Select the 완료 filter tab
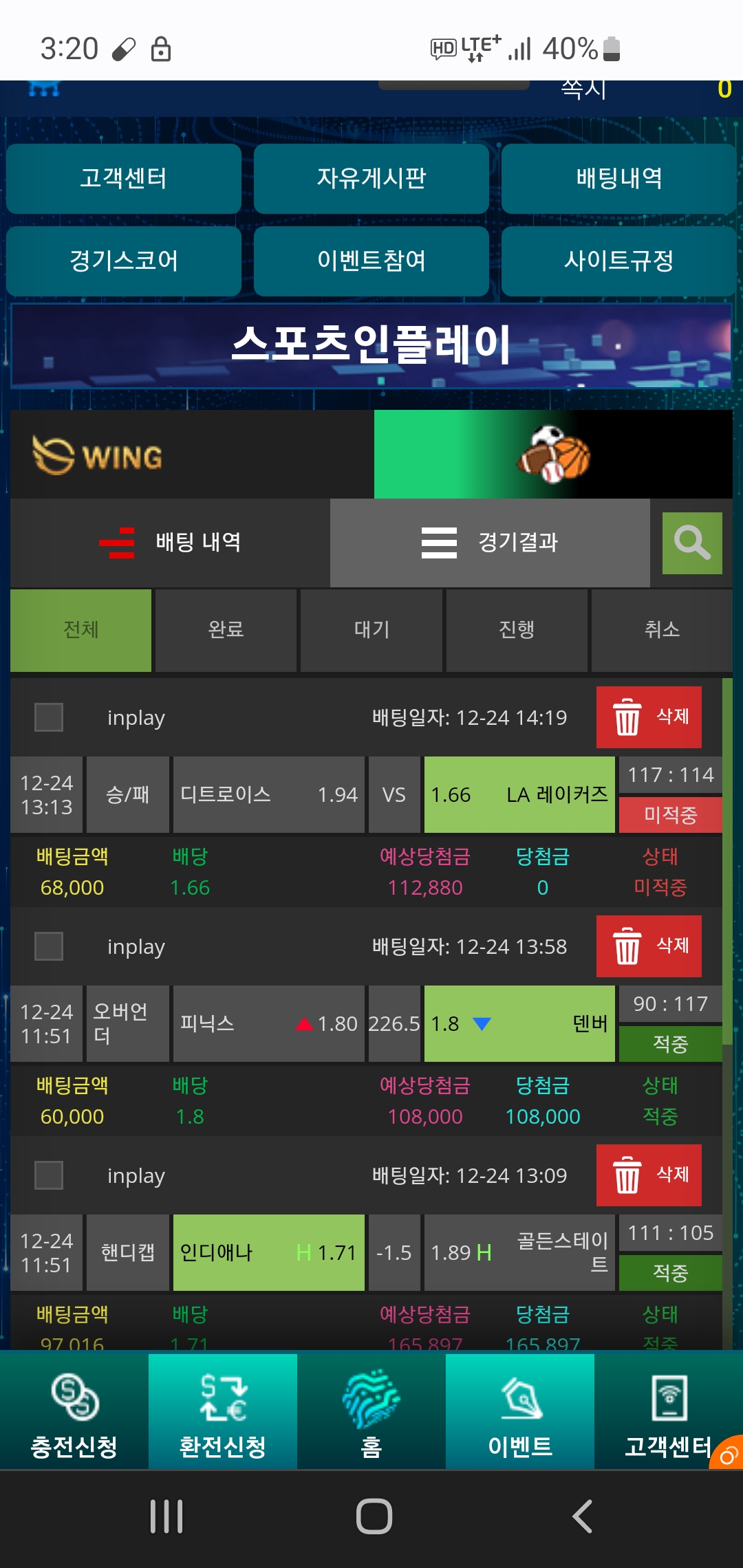This screenshot has height=1568, width=743. (x=226, y=630)
